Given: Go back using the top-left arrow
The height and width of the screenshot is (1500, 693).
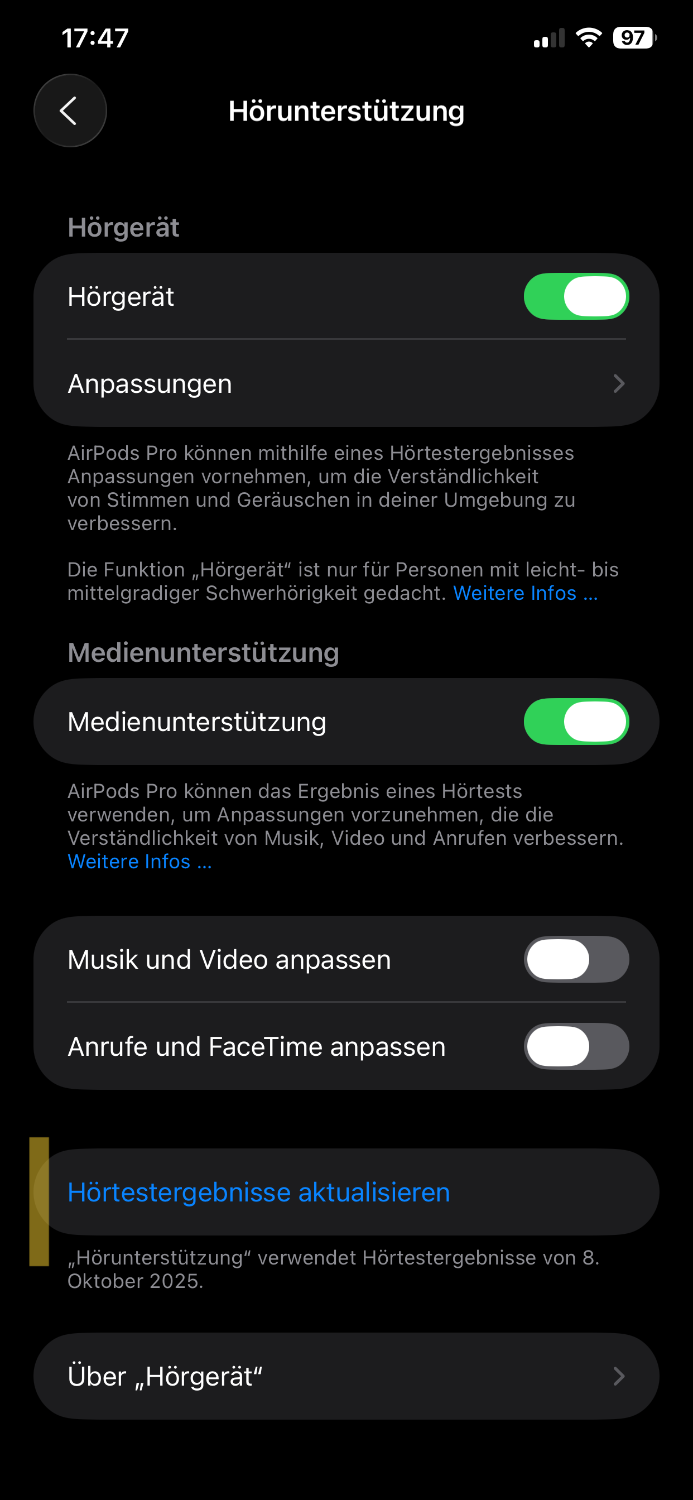Looking at the screenshot, I should 69,111.
